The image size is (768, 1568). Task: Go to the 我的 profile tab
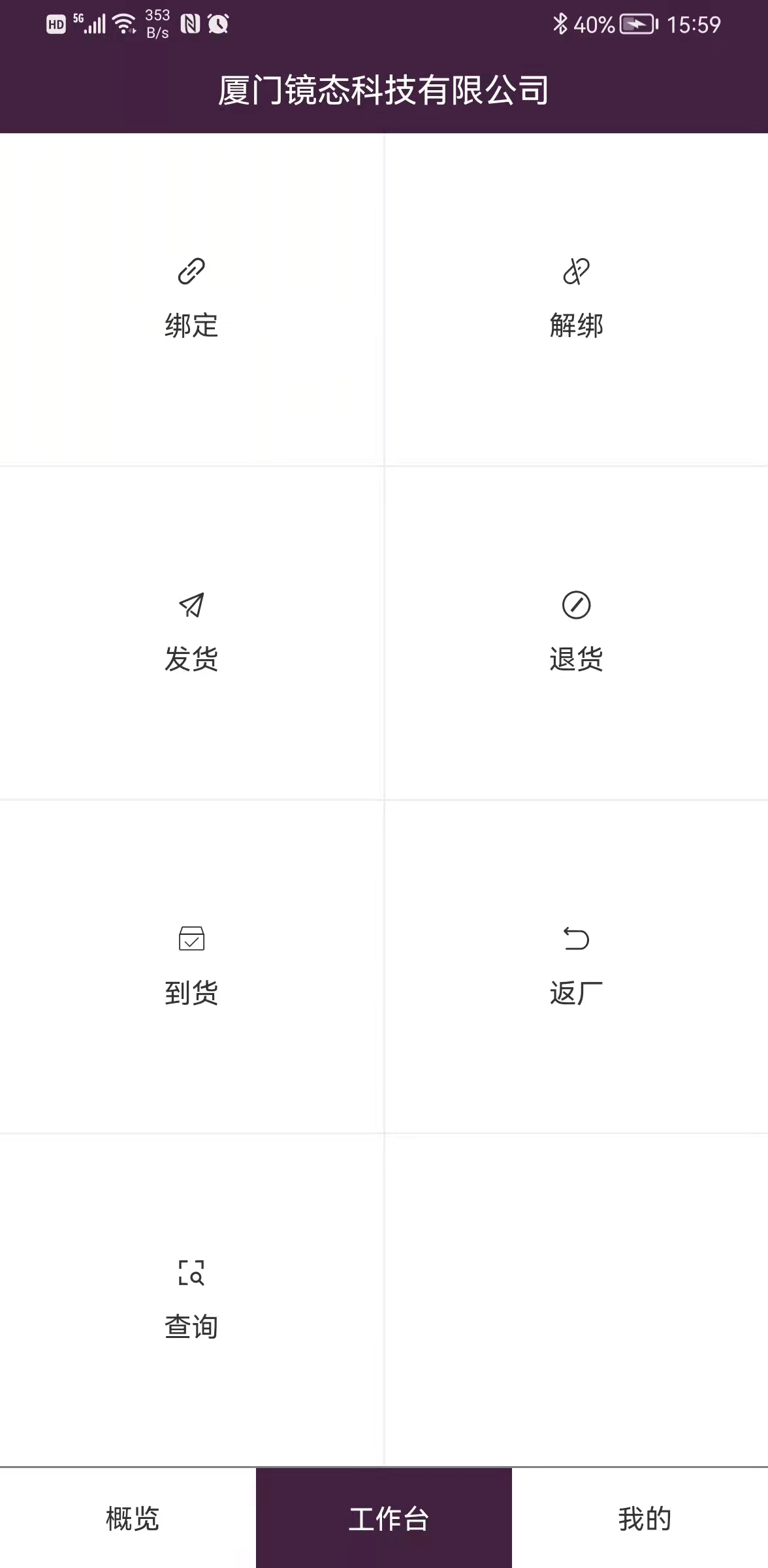(644, 1518)
